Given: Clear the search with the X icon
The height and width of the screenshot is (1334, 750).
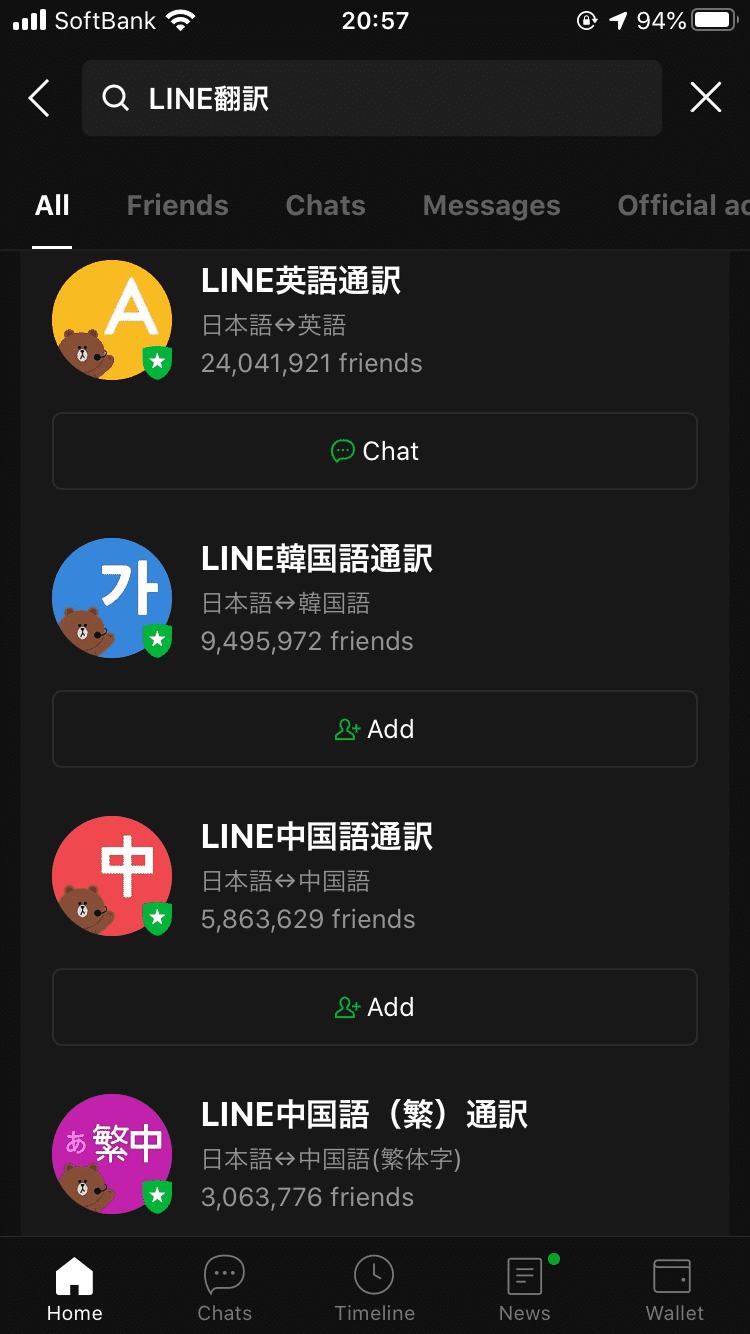Looking at the screenshot, I should 705,98.
